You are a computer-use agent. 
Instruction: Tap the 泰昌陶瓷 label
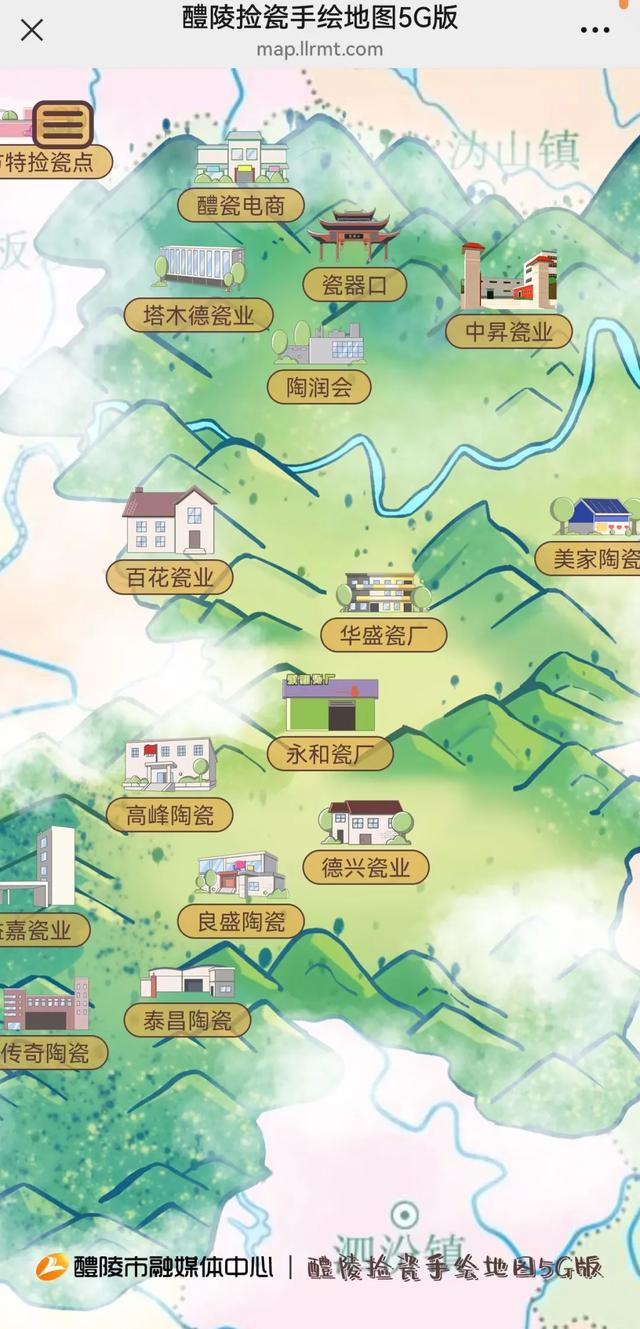tap(187, 1019)
